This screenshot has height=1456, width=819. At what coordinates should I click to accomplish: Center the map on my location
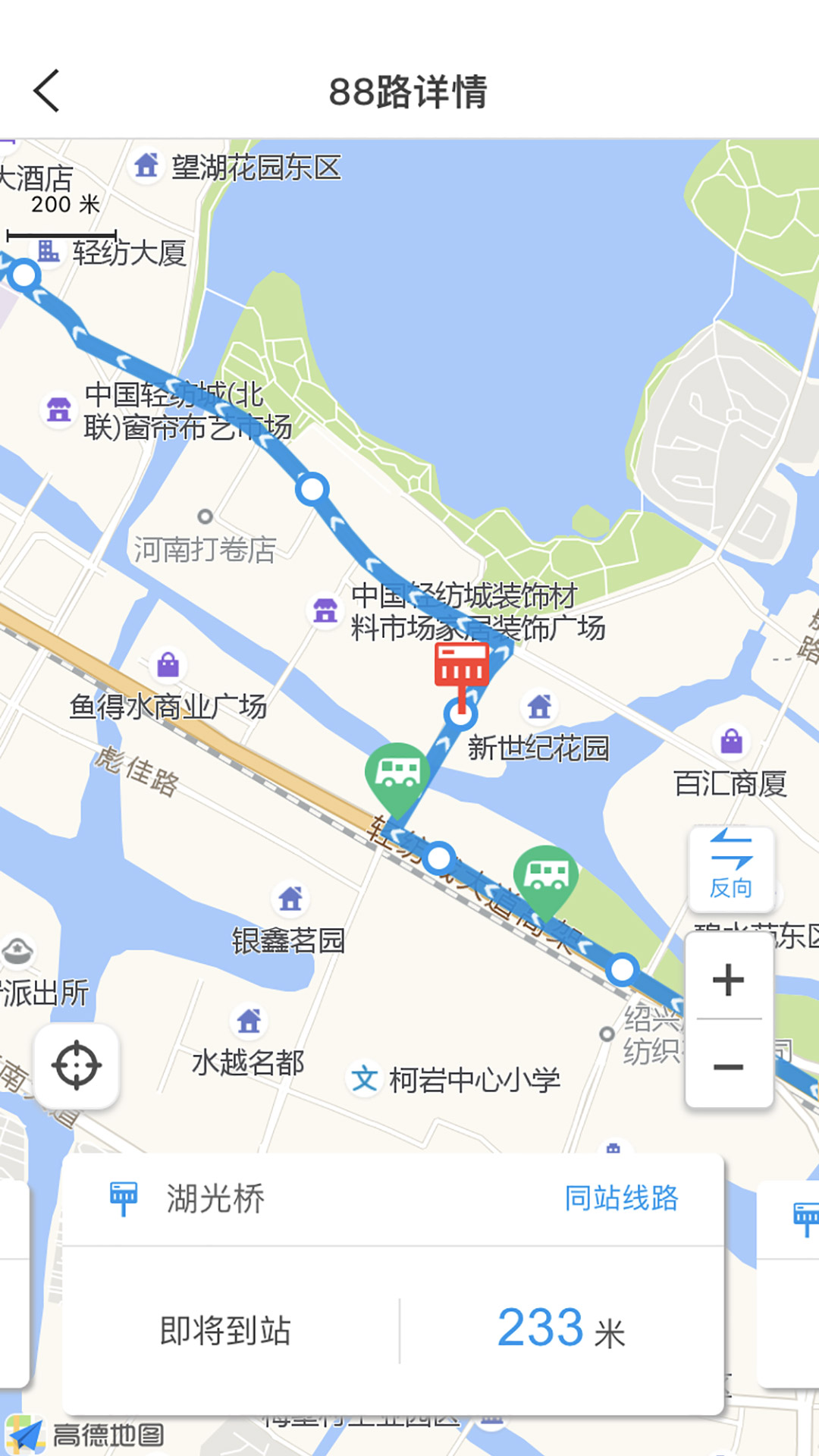tap(77, 1065)
